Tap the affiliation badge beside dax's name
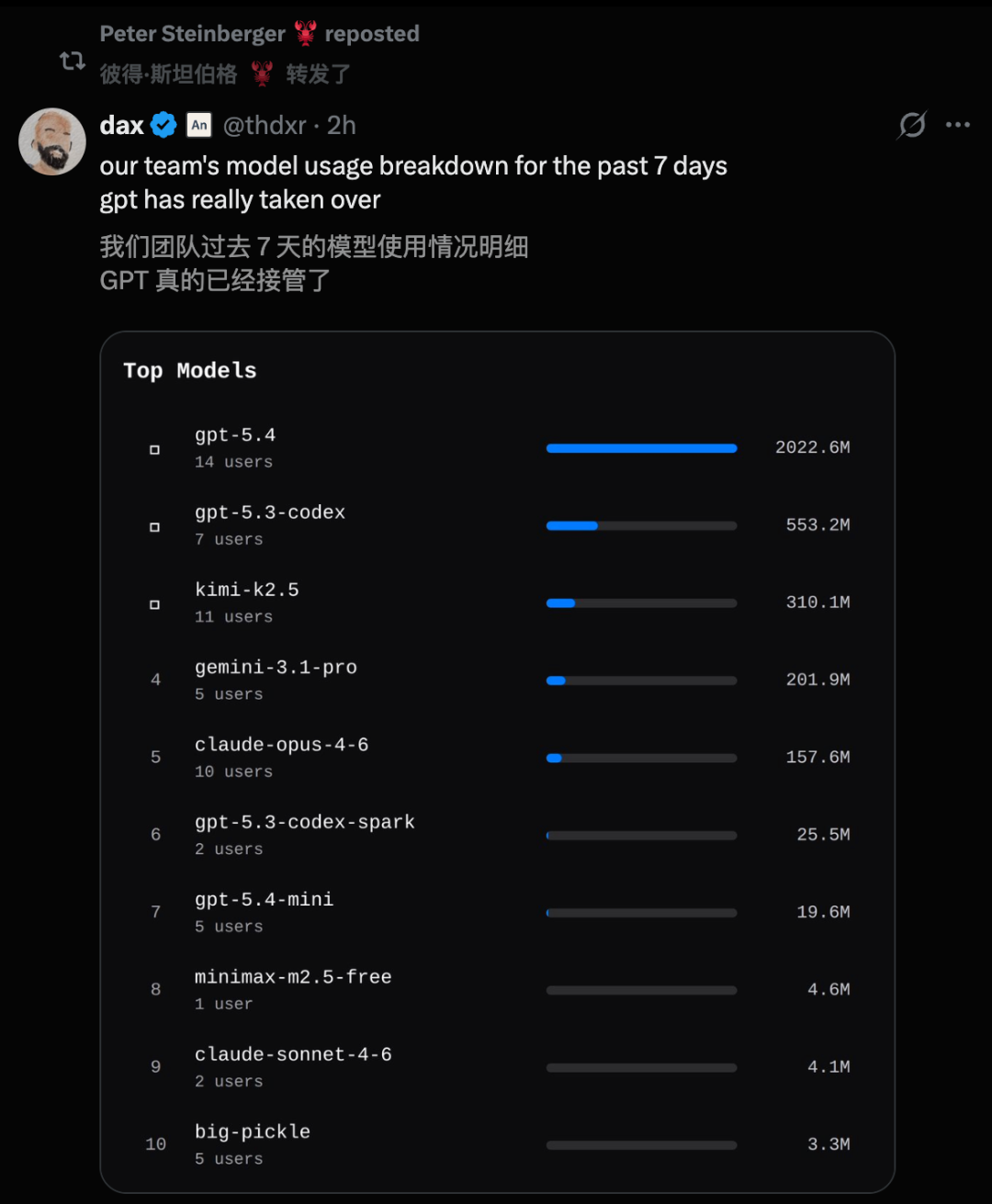This screenshot has width=992, height=1204. [x=199, y=125]
